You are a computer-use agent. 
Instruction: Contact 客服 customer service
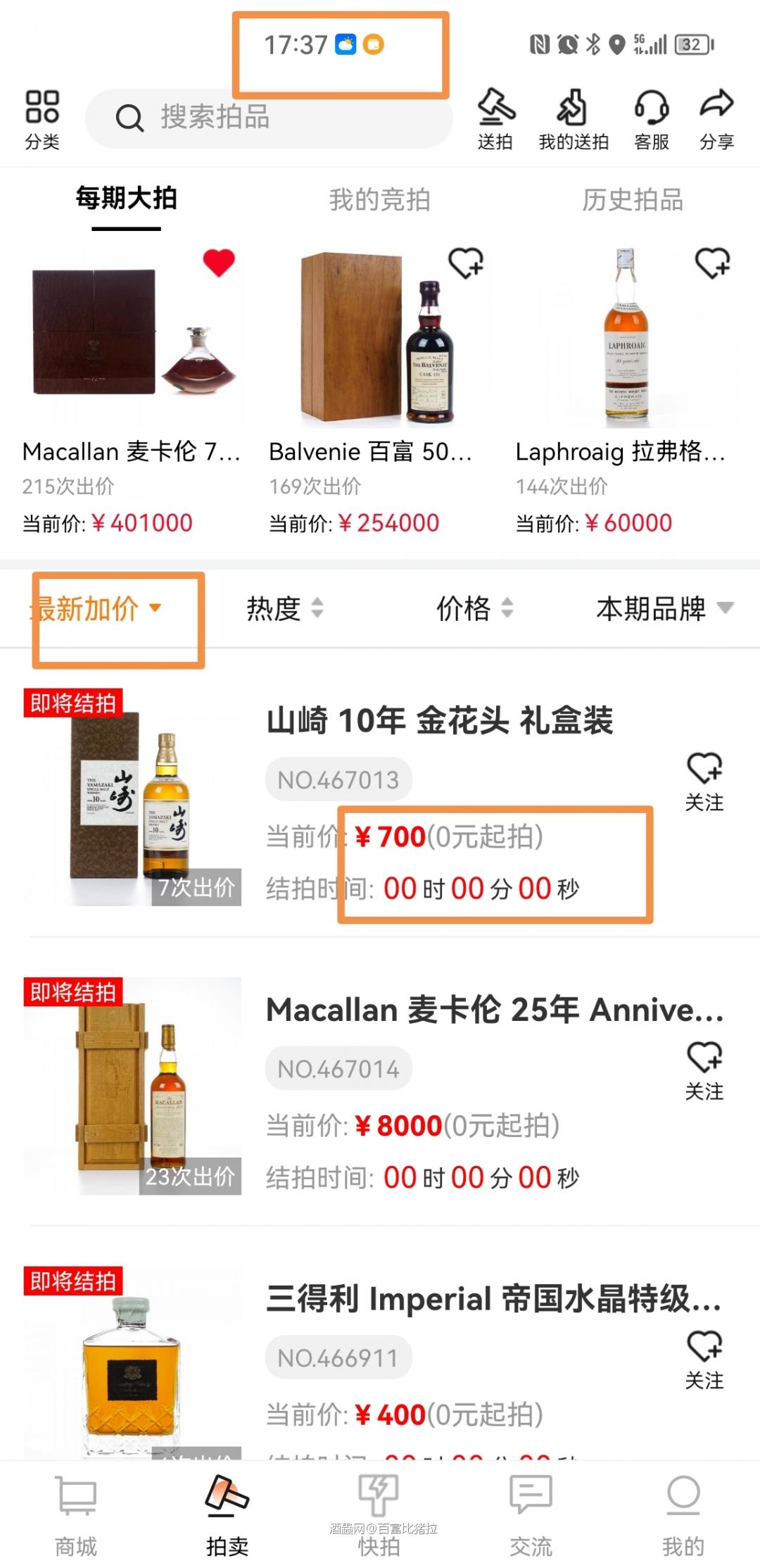pyautogui.click(x=651, y=120)
